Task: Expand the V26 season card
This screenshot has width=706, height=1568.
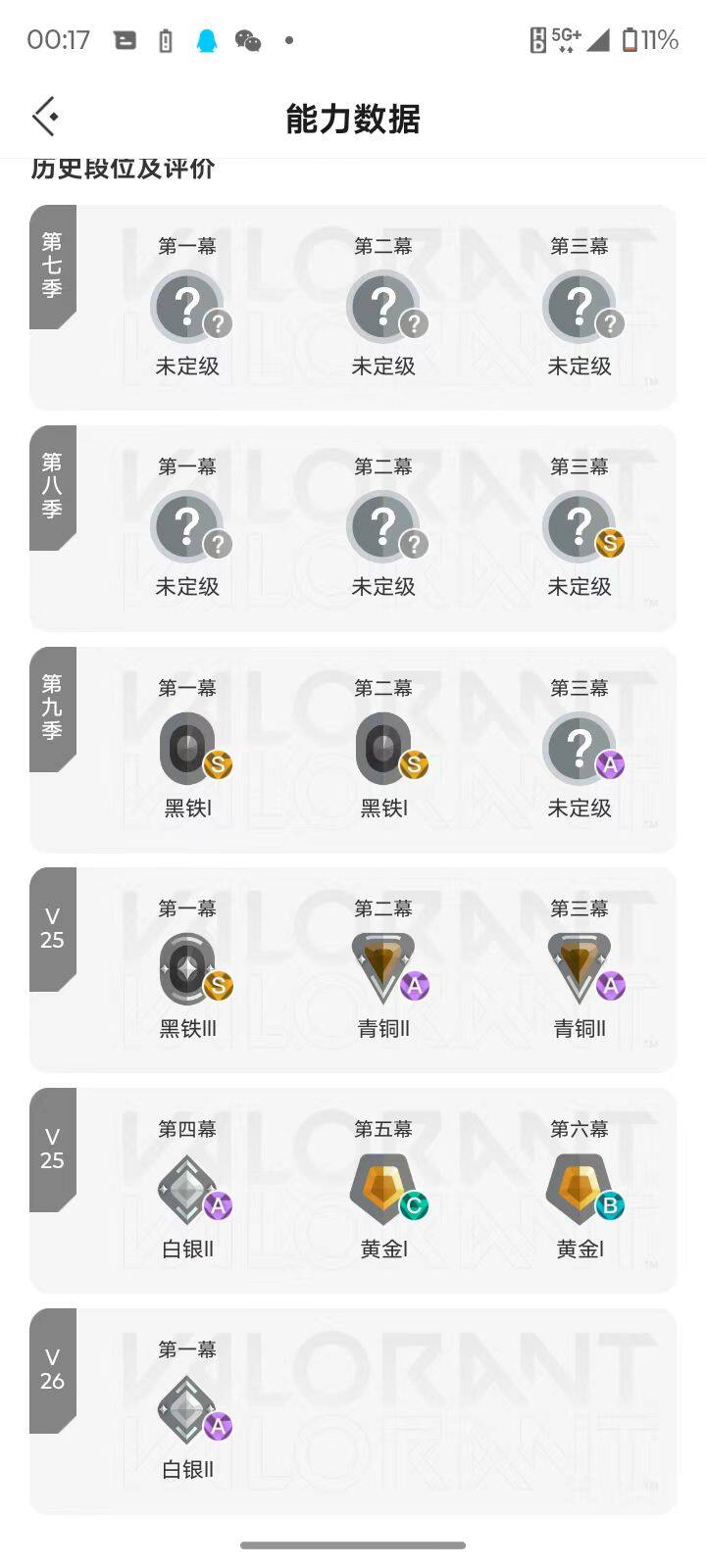Action: tap(52, 1370)
